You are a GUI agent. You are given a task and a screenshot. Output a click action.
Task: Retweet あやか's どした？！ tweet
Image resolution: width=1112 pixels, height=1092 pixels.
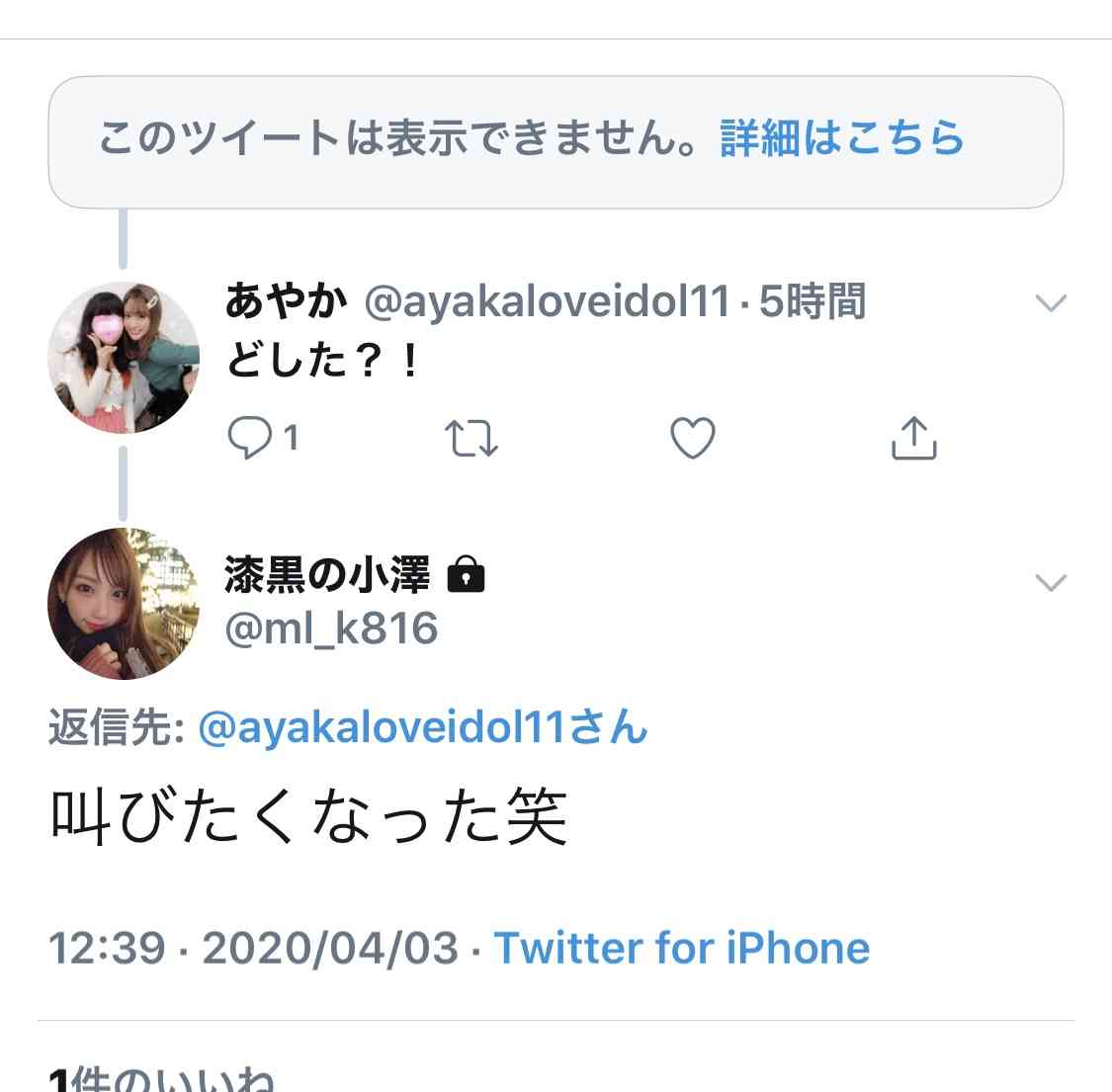472,438
